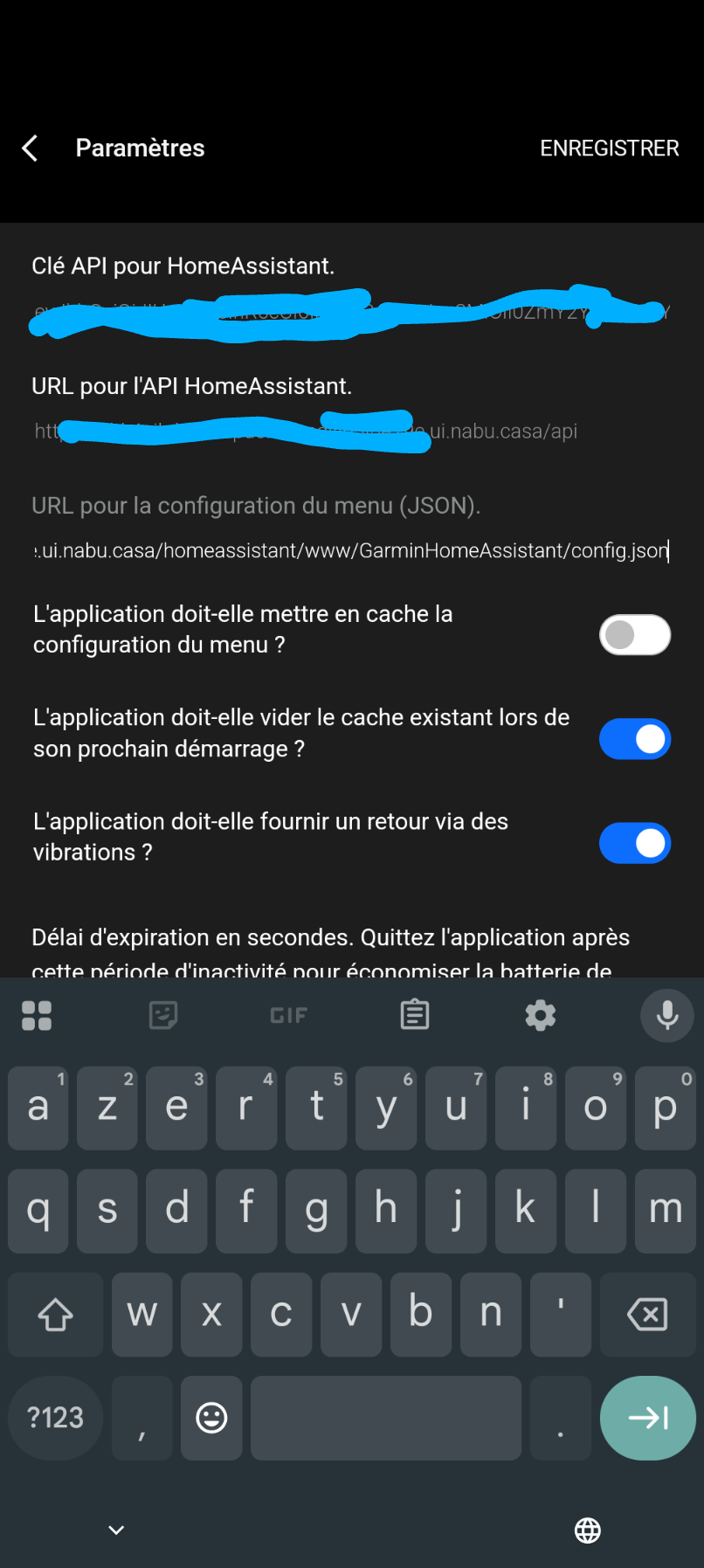This screenshot has height=1568, width=704.
Task: Open the emoji picker key
Action: (x=211, y=1418)
